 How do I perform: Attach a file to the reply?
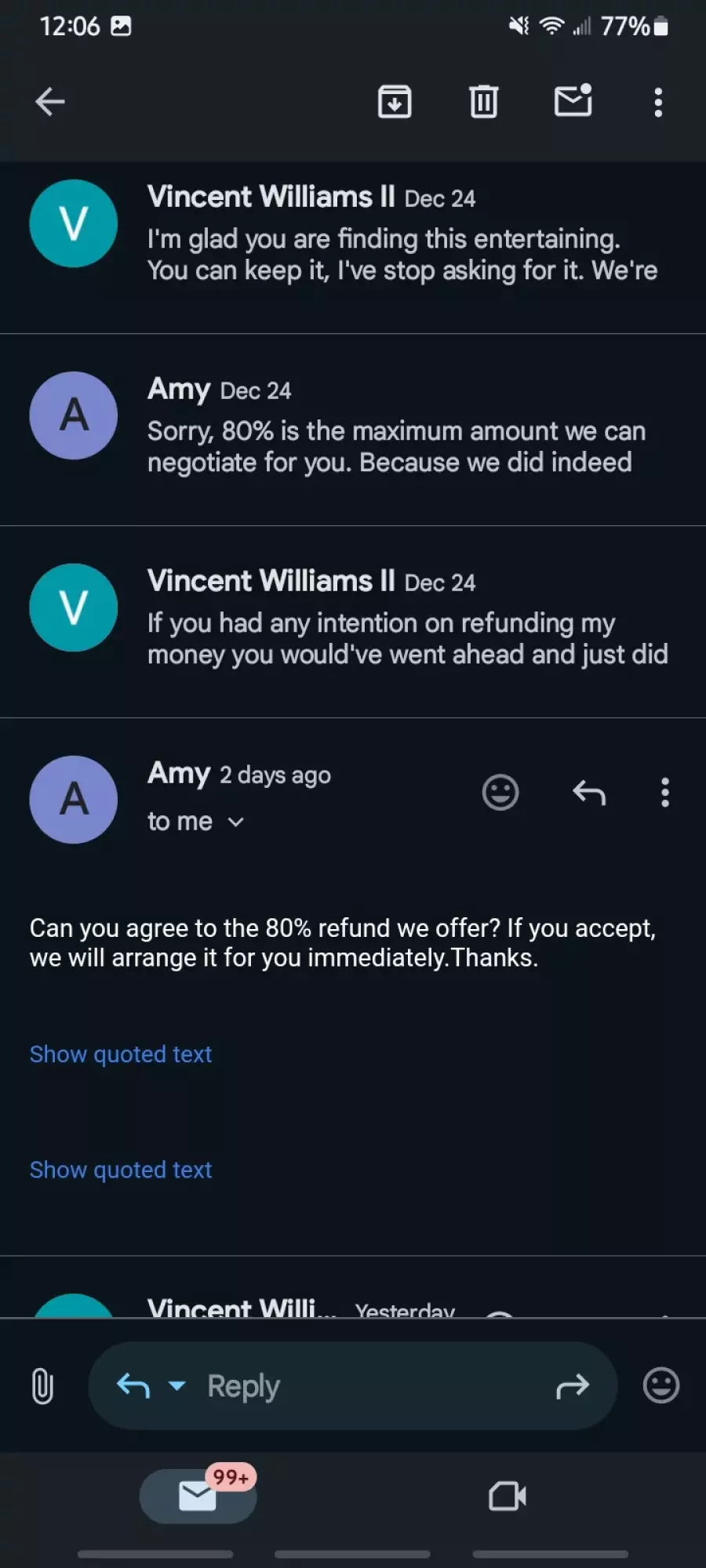click(42, 1386)
